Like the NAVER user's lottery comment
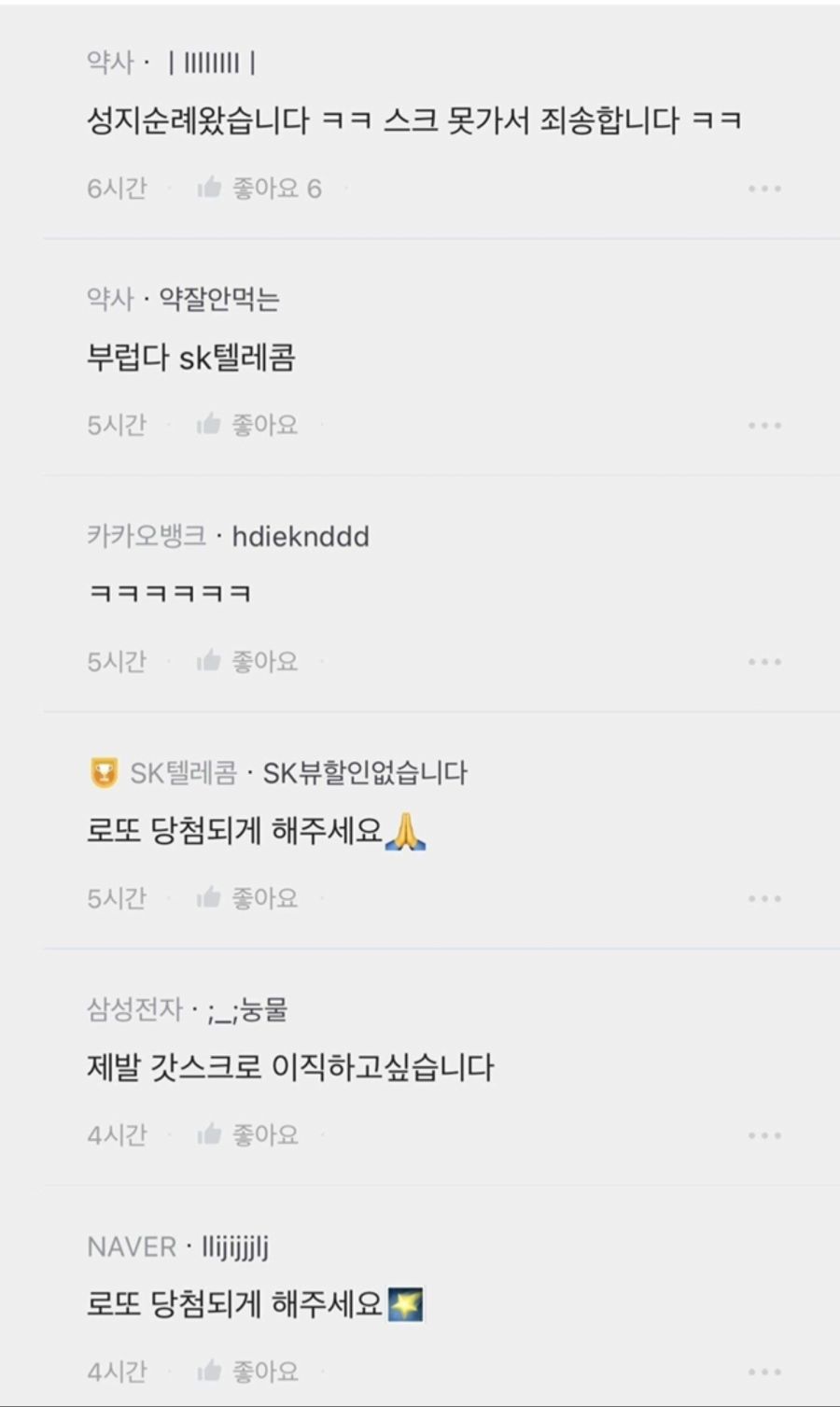Image resolution: width=840 pixels, height=1407 pixels. point(247,1372)
